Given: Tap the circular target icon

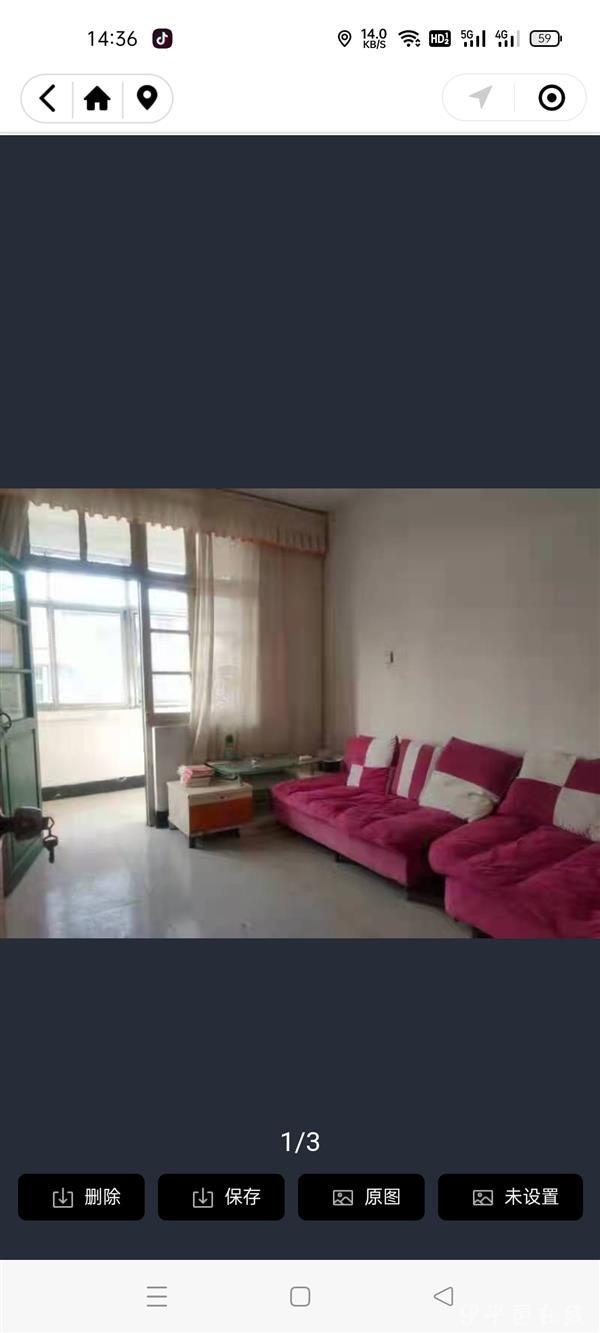Looking at the screenshot, I should [551, 97].
